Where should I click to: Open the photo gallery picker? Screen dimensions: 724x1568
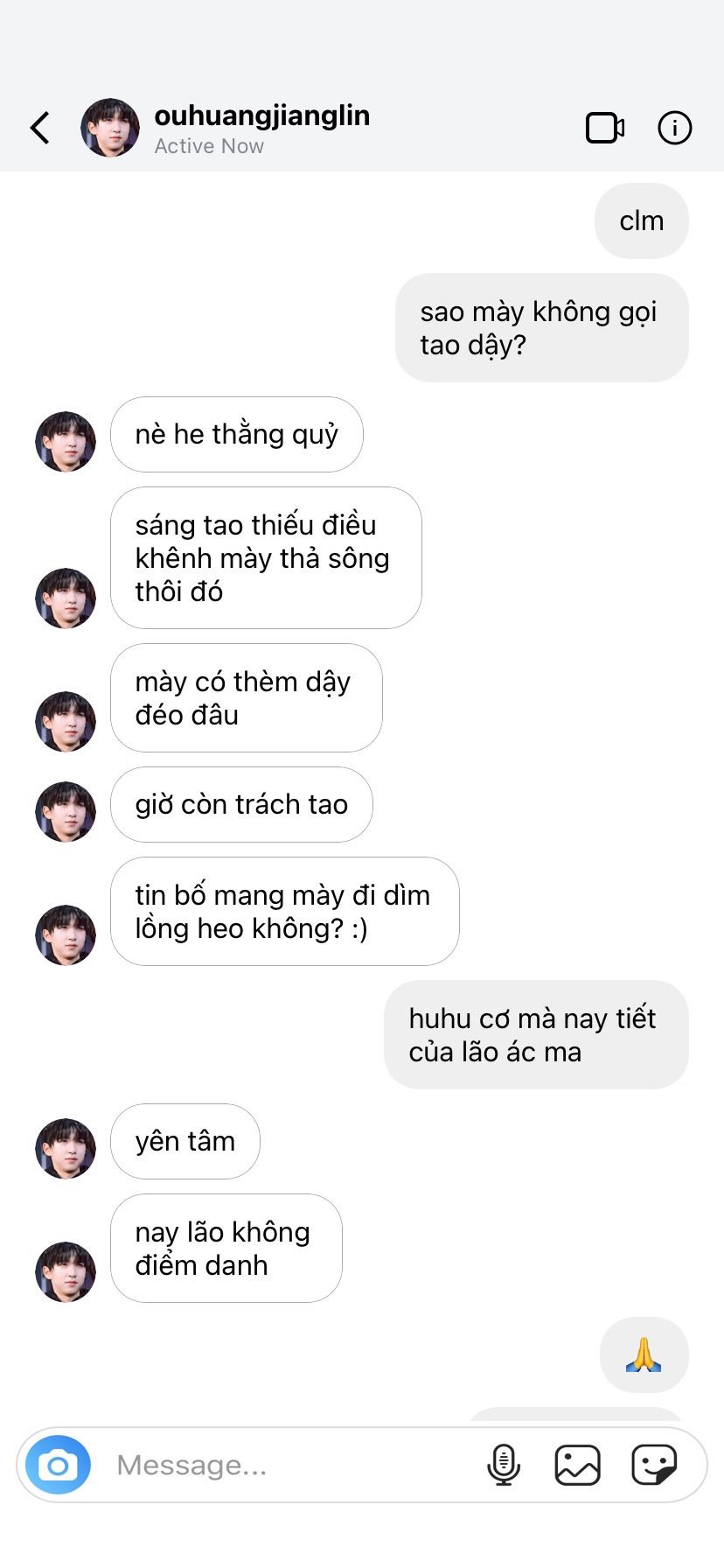click(577, 1465)
